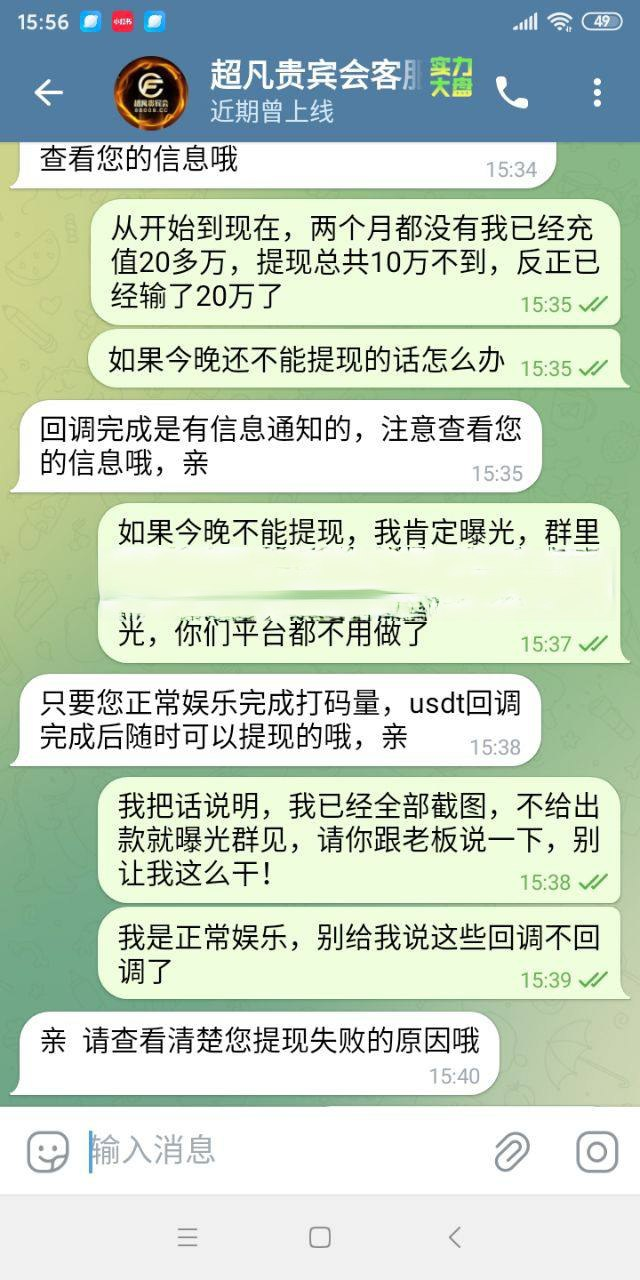This screenshot has width=640, height=1280.
Task: Open chat info via 超凡贵宾会客服 title
Action: point(310,76)
